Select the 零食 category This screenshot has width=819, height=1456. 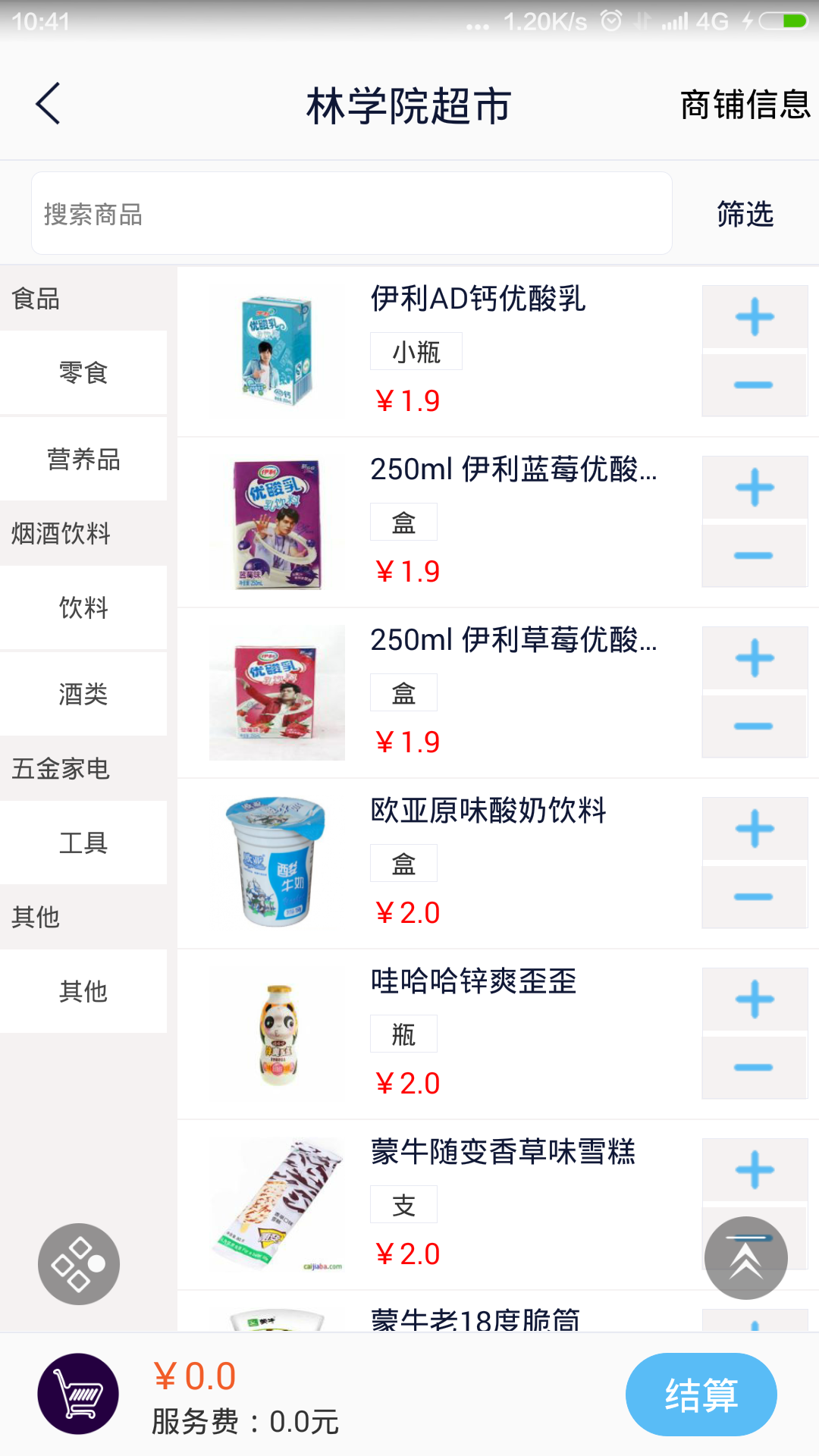click(x=83, y=373)
